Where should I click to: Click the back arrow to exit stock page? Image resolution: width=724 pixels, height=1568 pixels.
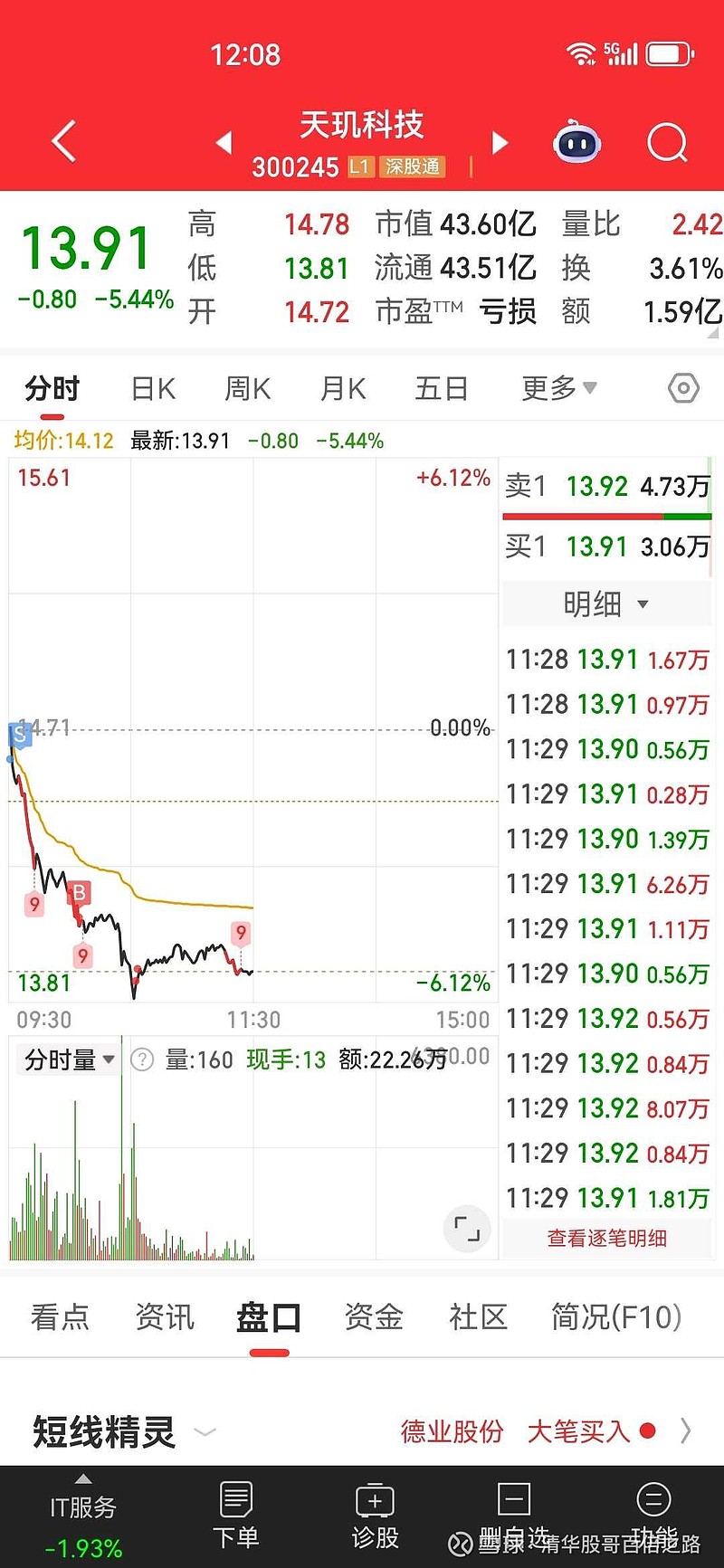pyautogui.click(x=62, y=142)
